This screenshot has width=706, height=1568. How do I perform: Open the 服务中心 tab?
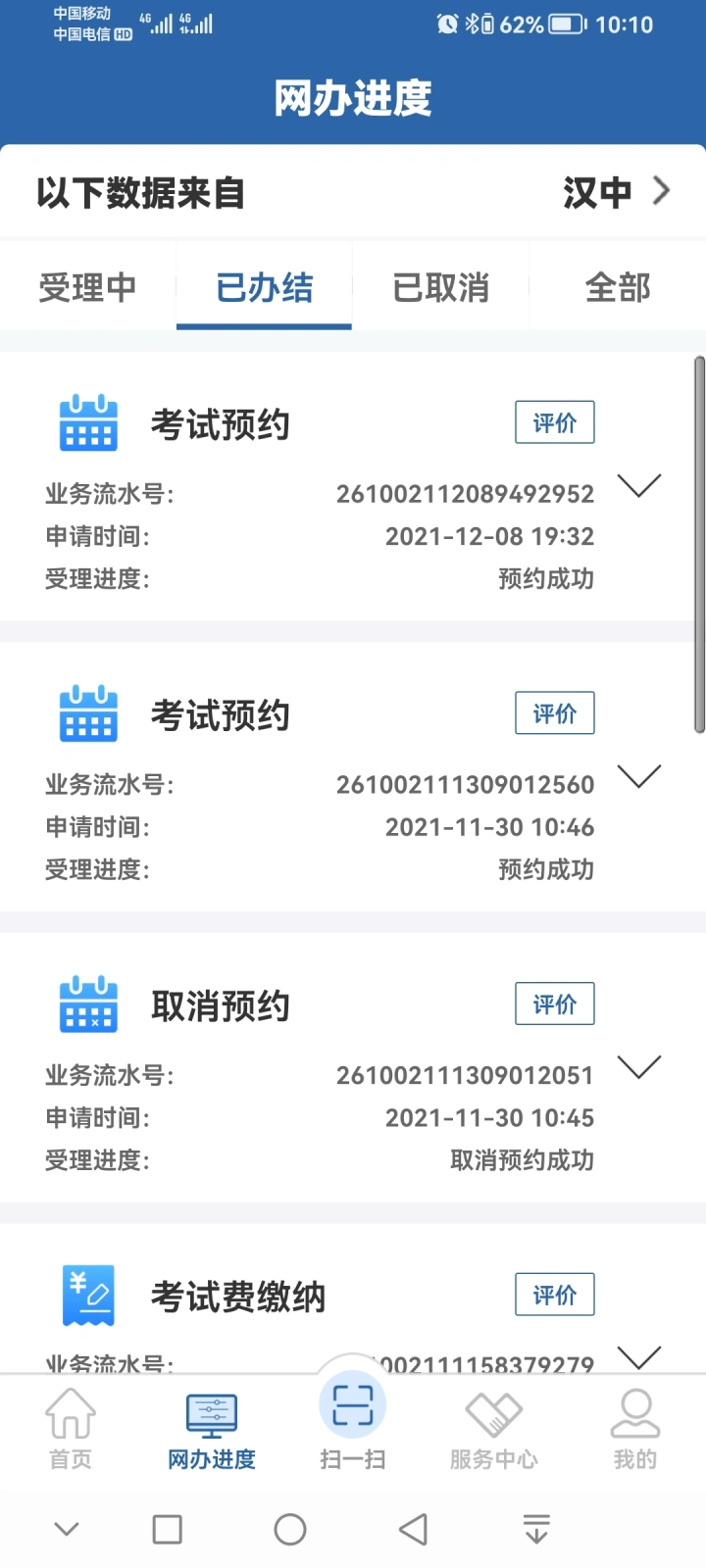493,1429
